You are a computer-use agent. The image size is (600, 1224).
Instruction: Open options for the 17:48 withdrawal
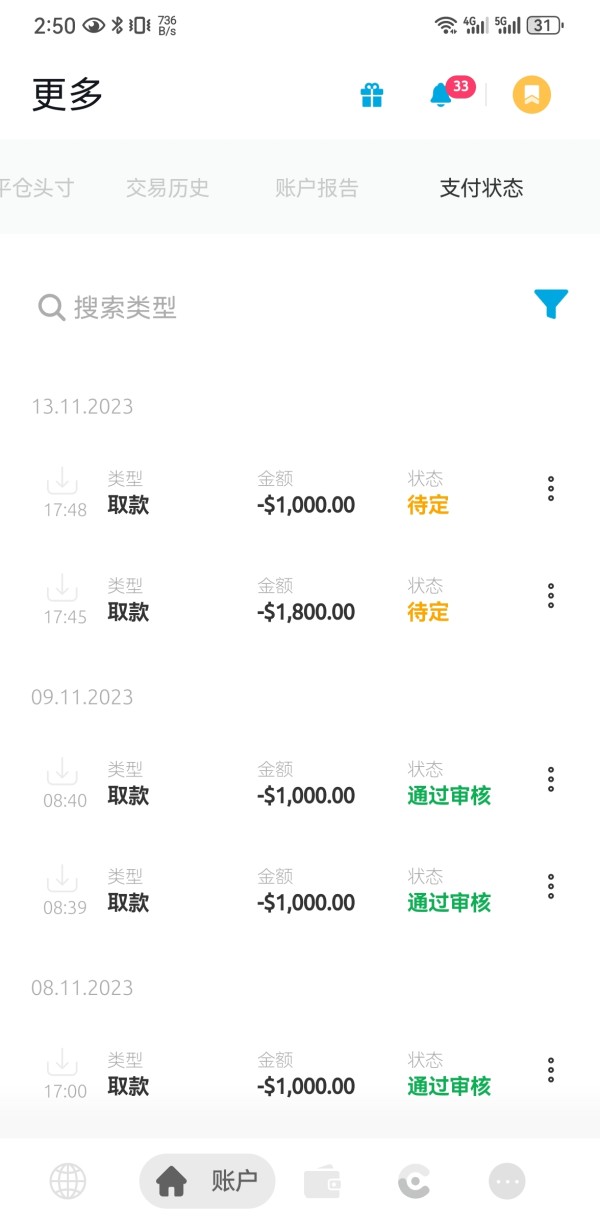[551, 490]
